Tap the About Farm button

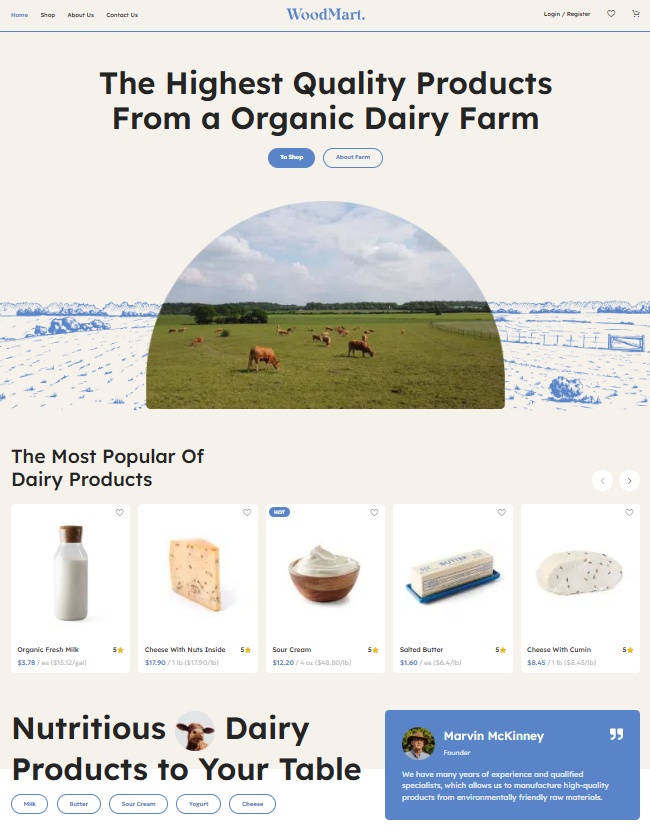point(352,158)
